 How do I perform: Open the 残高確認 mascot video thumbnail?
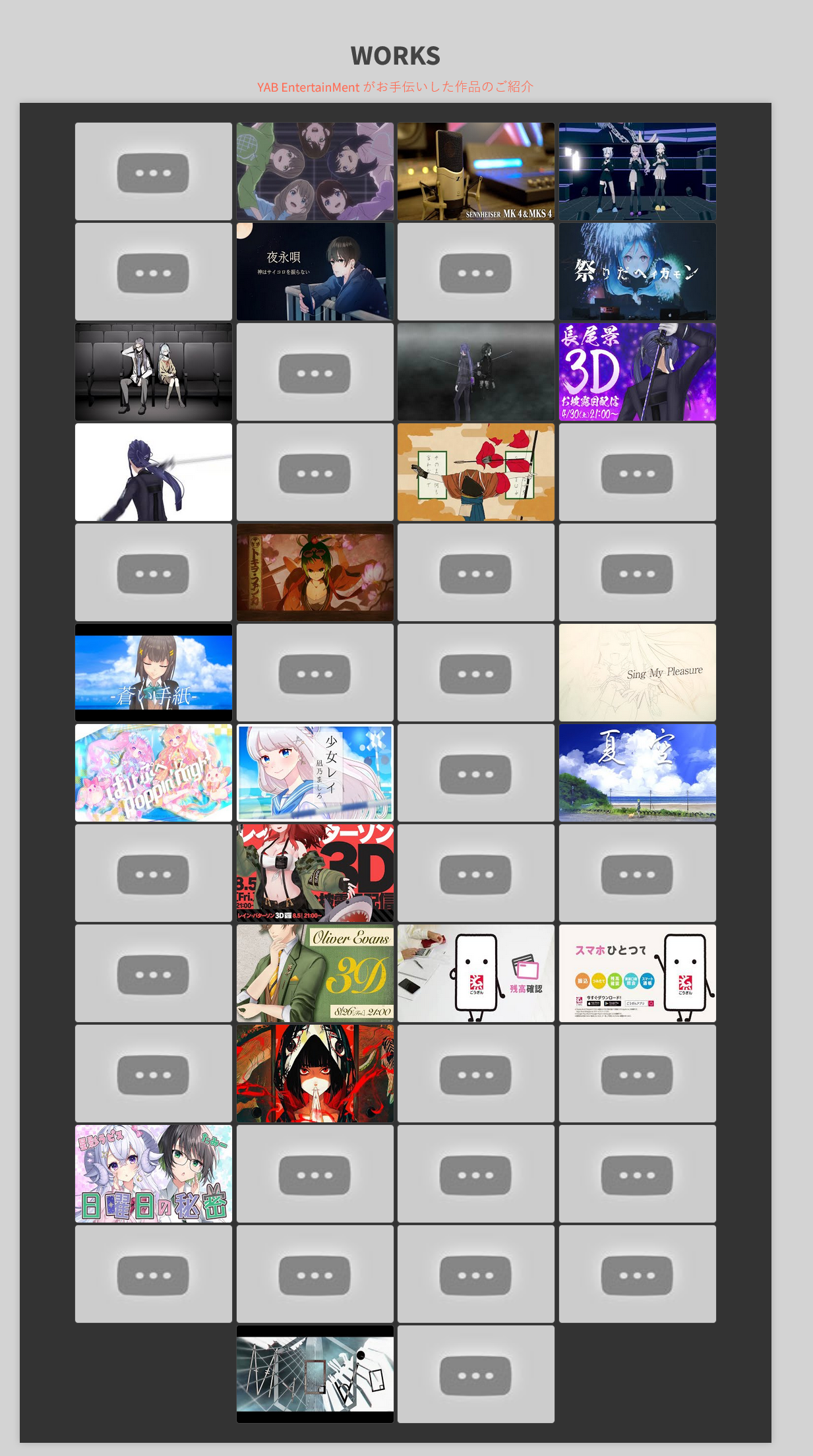tap(475, 973)
